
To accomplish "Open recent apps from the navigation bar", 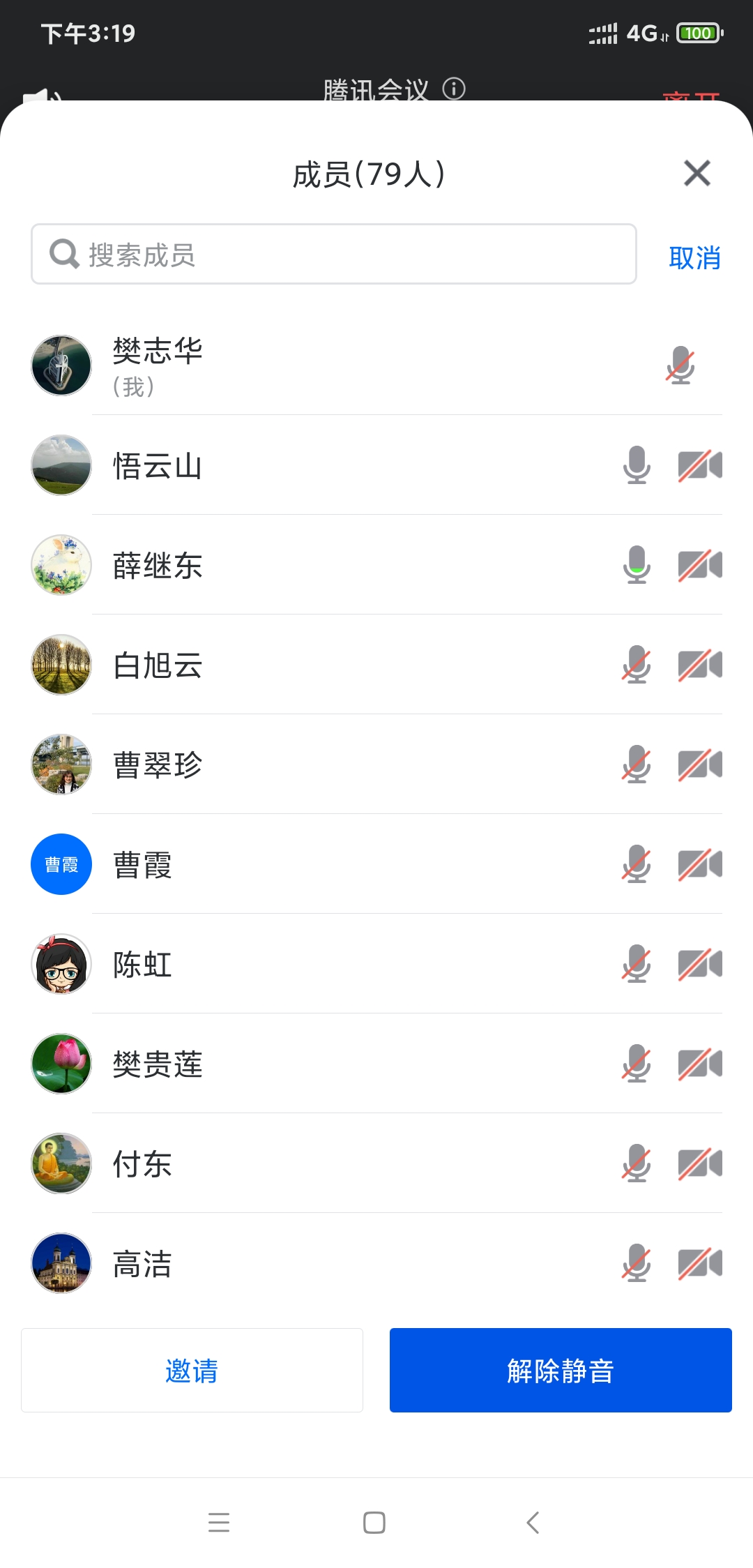I will tap(219, 1522).
